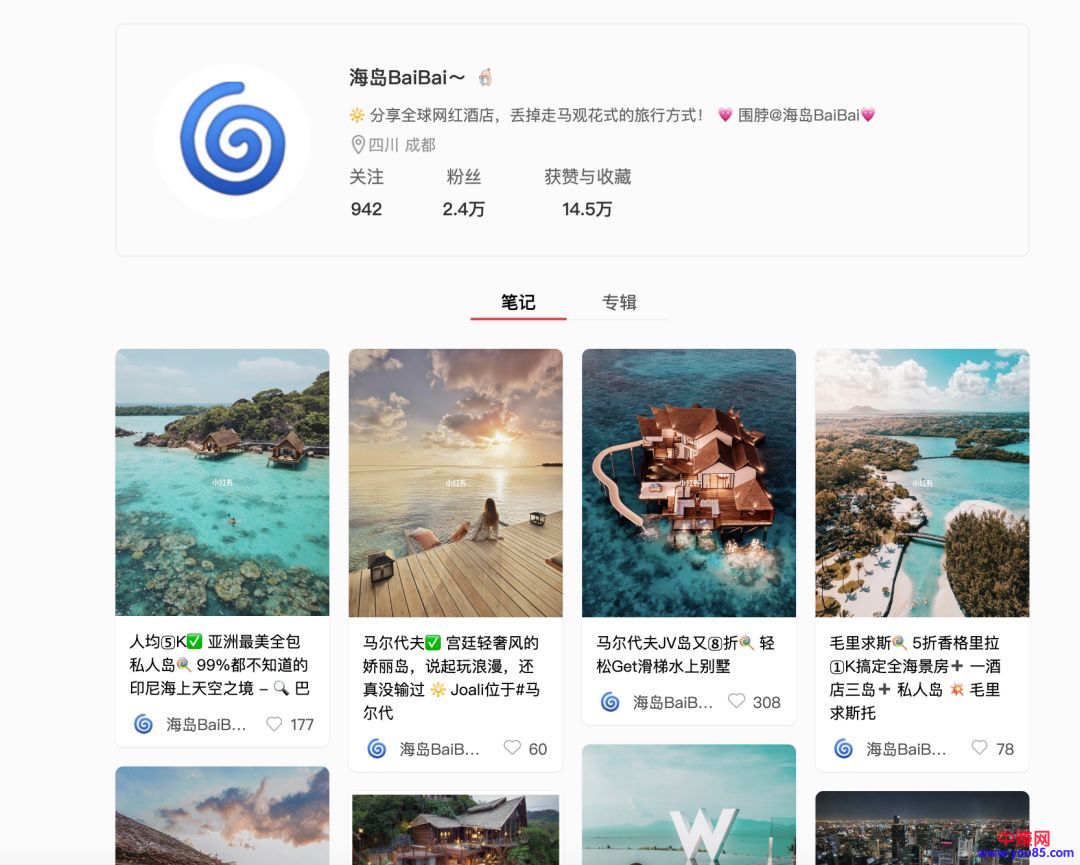Viewport: 1080px width, 865px height.
Task: Like the note with 78 likes
Action: (x=979, y=748)
